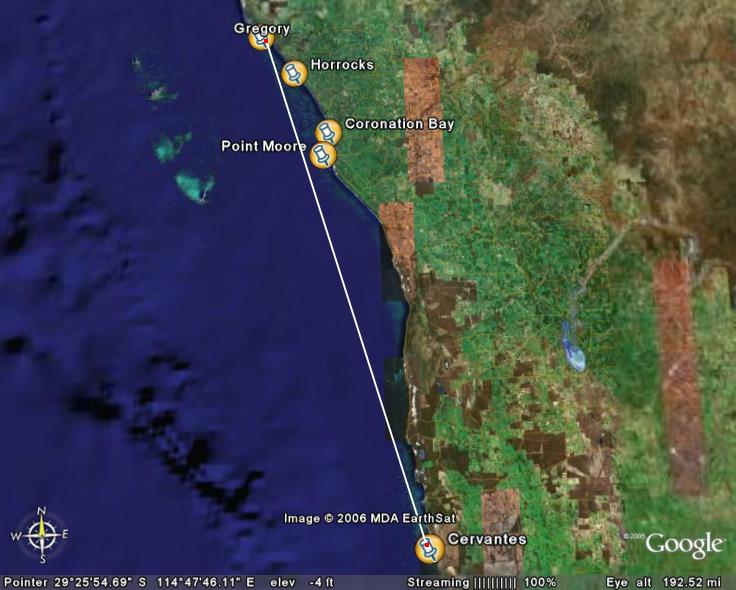Open the Gregory placemark

261,39
